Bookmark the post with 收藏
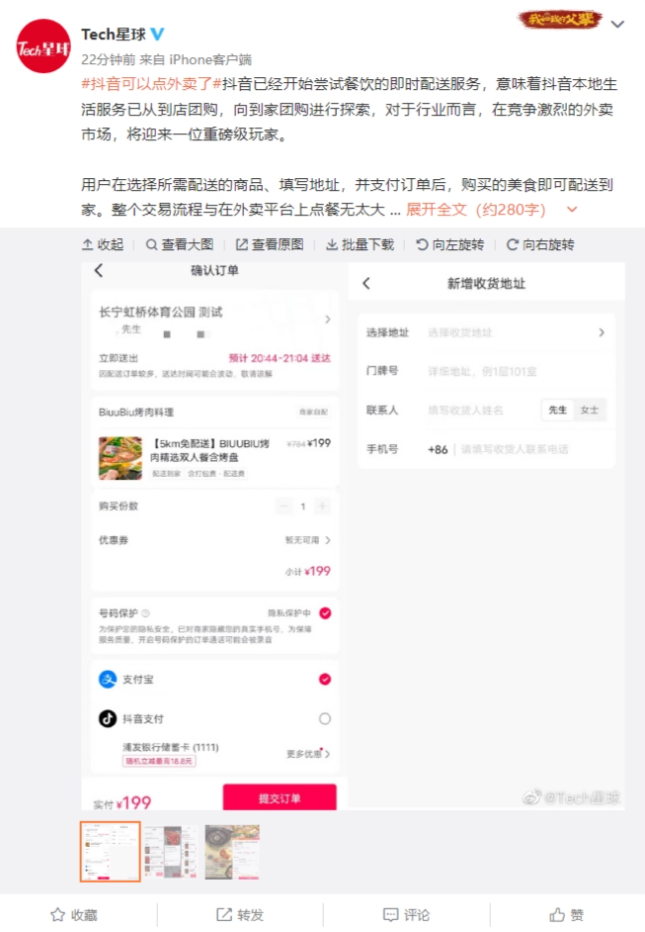The width and height of the screenshot is (645, 932). (x=76, y=914)
